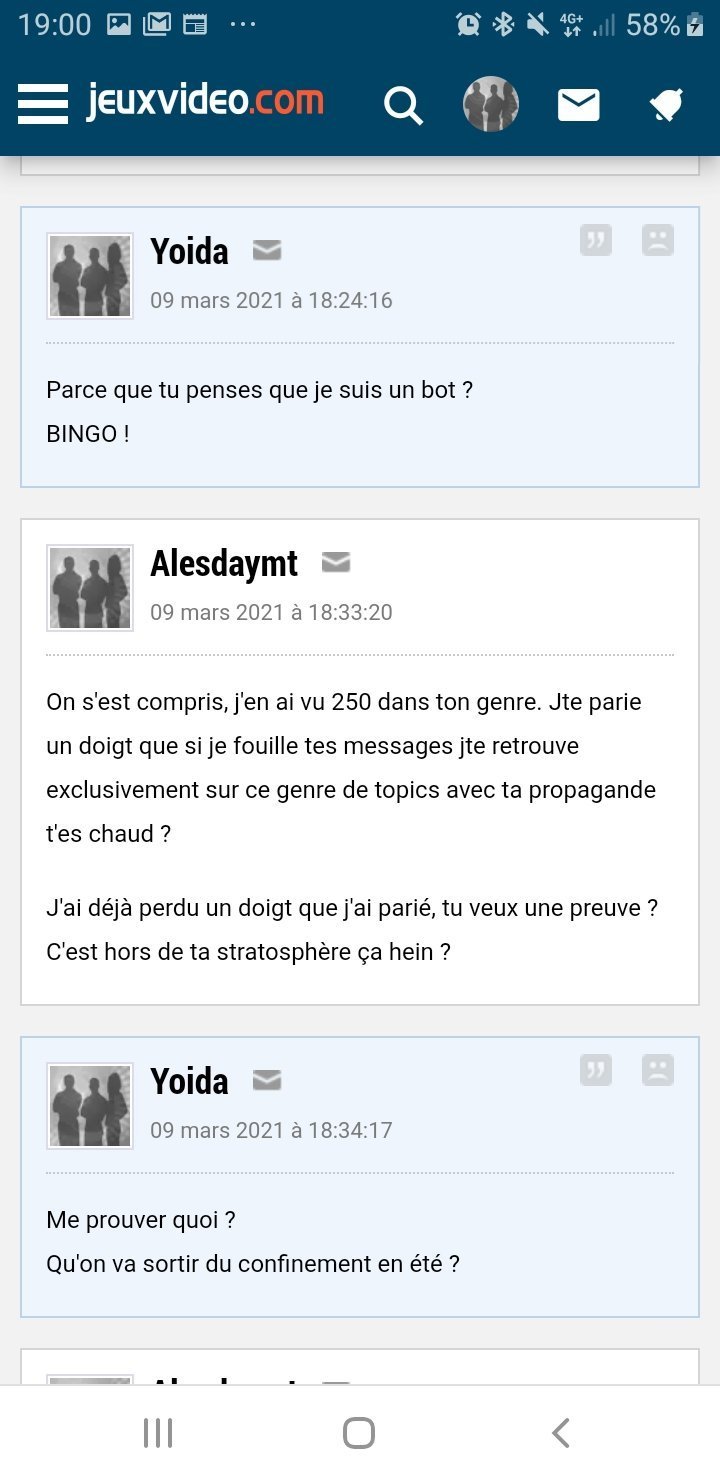Open private messages envelope in header
The height and width of the screenshot is (1480, 720).
click(x=578, y=104)
